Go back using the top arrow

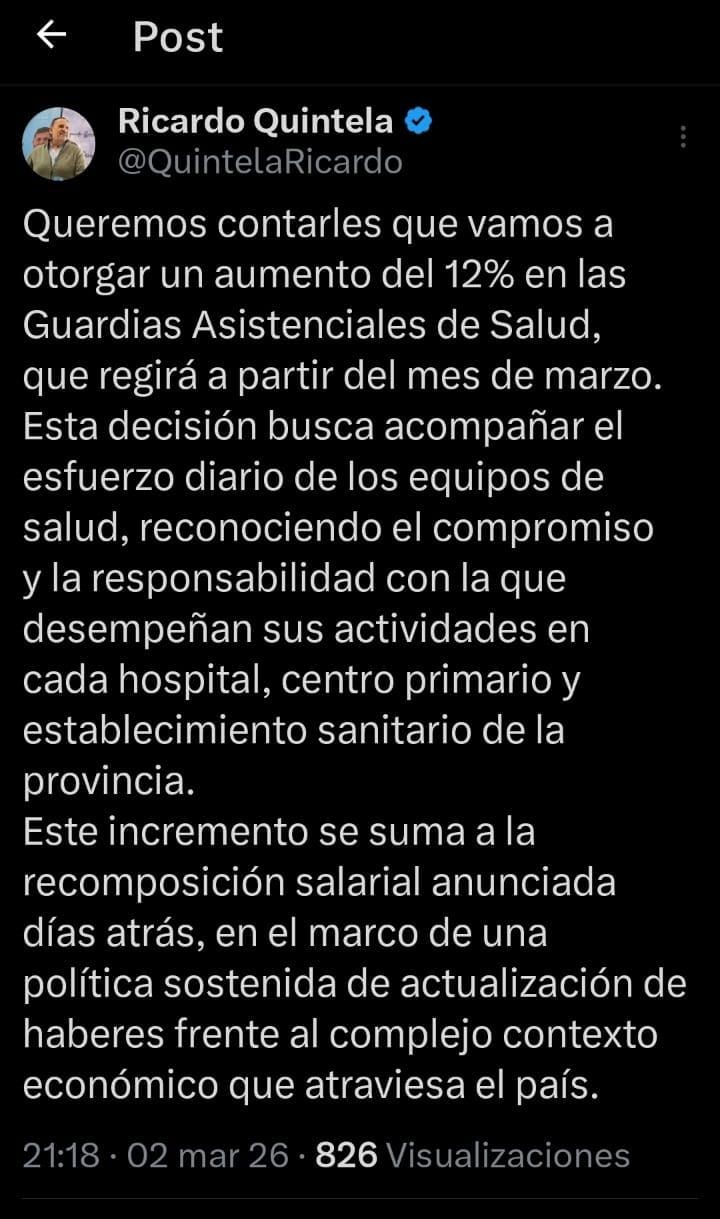coord(51,36)
